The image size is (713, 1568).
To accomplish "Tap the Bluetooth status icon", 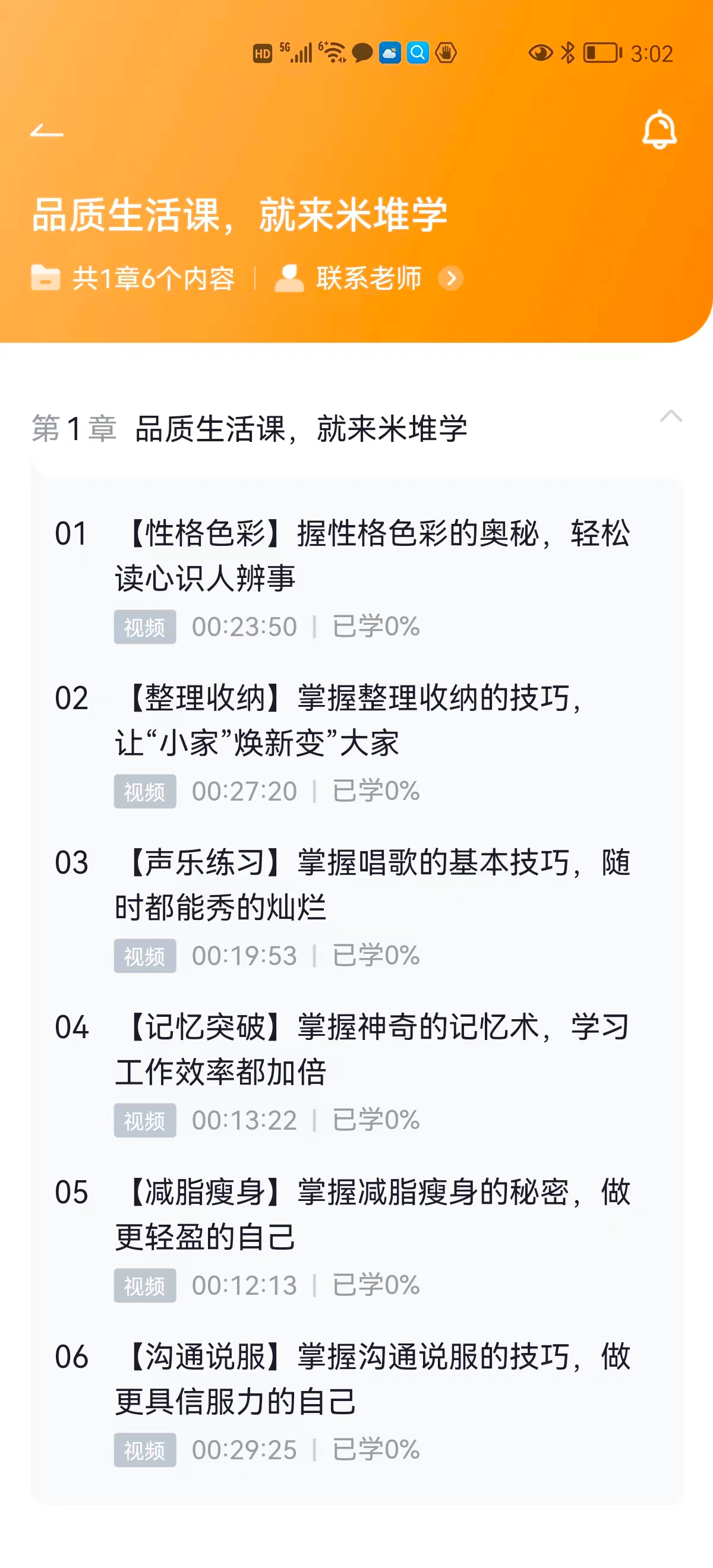I will tap(569, 53).
